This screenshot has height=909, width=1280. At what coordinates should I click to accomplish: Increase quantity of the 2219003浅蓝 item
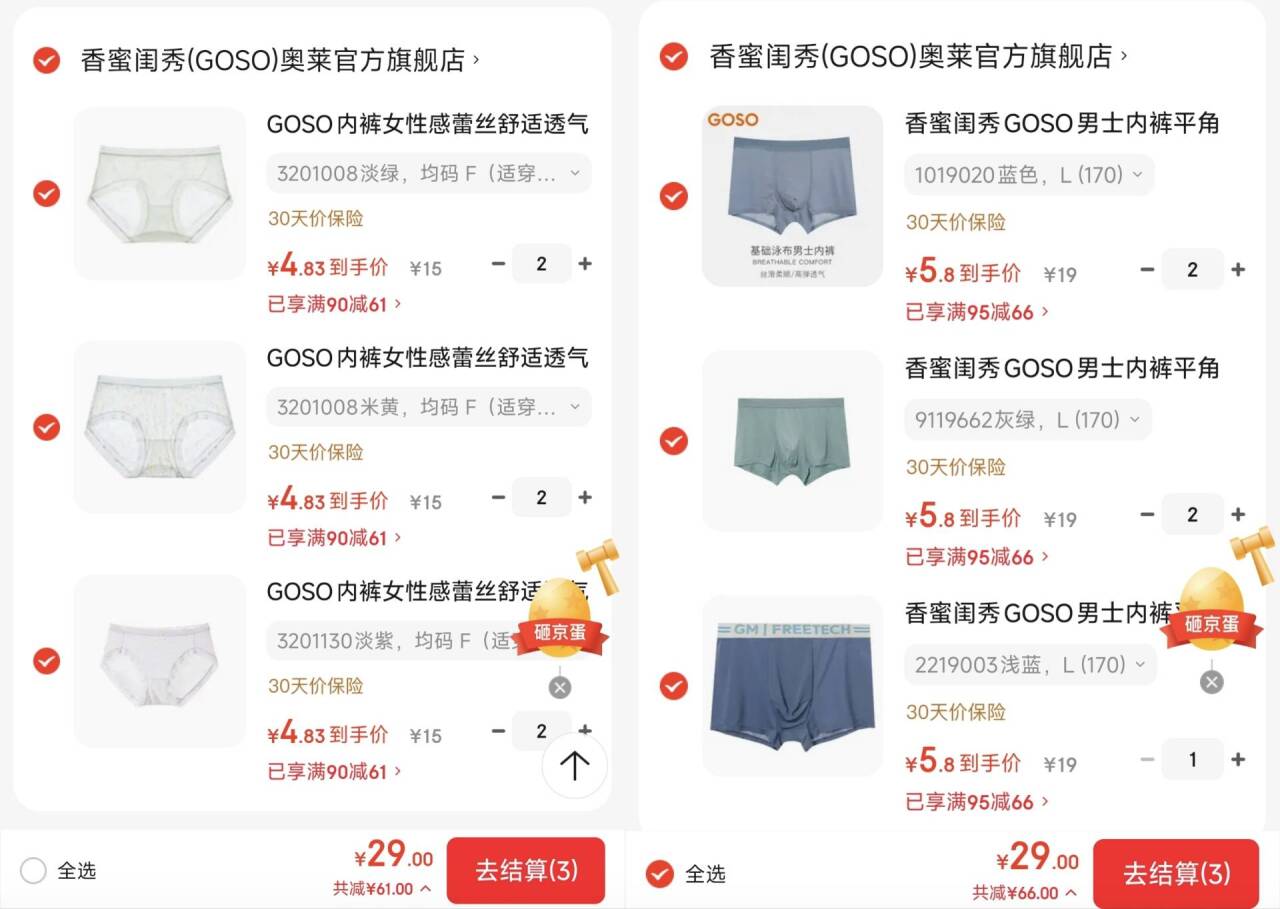point(1238,760)
